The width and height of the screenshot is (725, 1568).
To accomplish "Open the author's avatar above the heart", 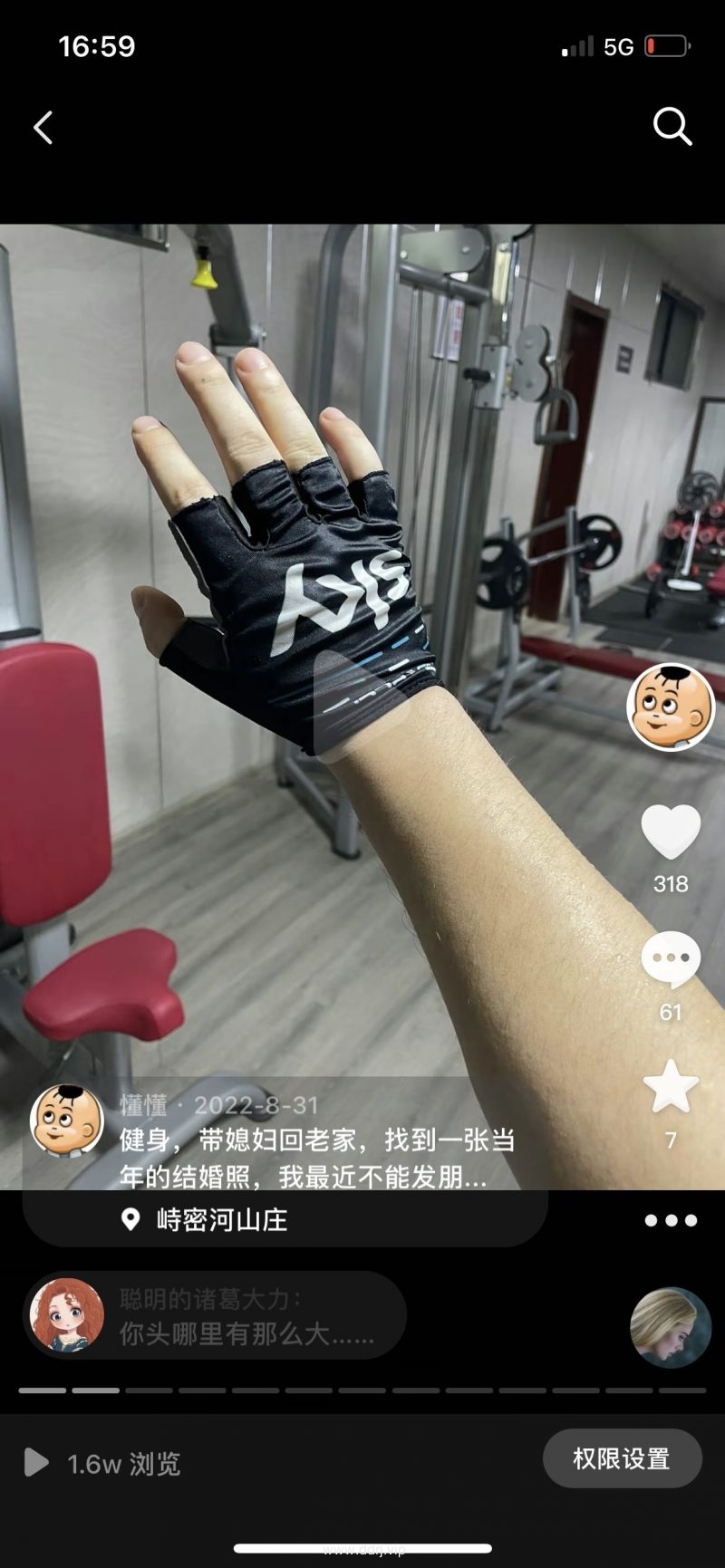I will (x=671, y=707).
